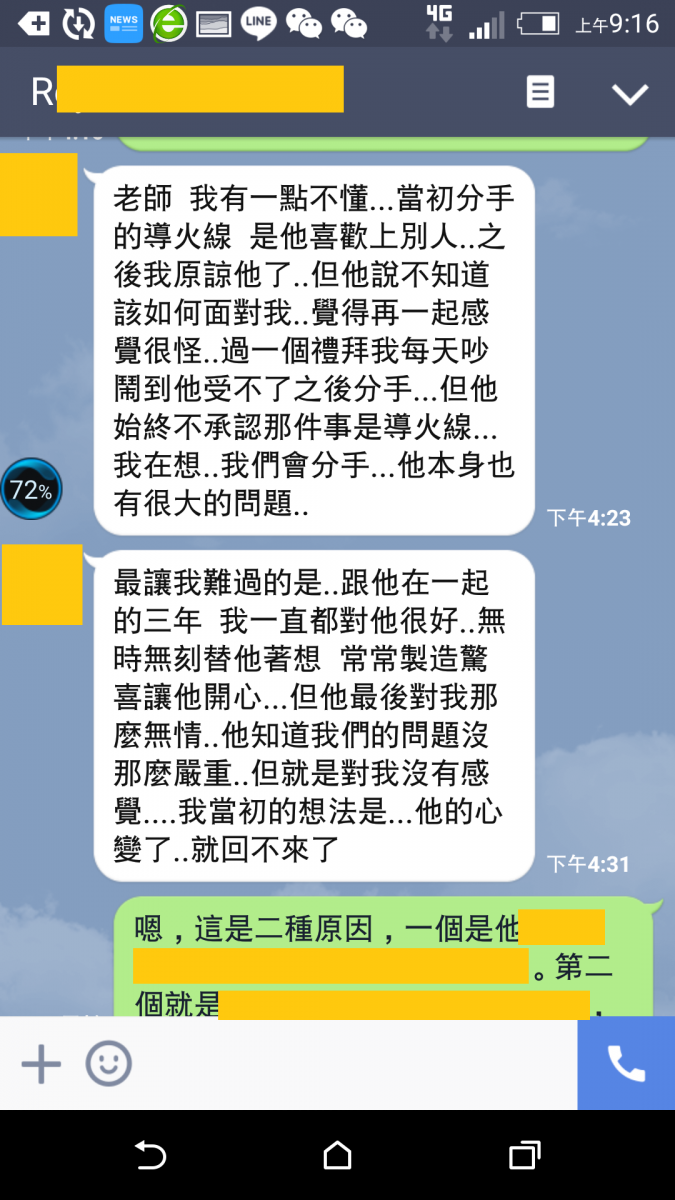The height and width of the screenshot is (1200, 675).
Task: Open the emoji sticker picker
Action: 108,1064
